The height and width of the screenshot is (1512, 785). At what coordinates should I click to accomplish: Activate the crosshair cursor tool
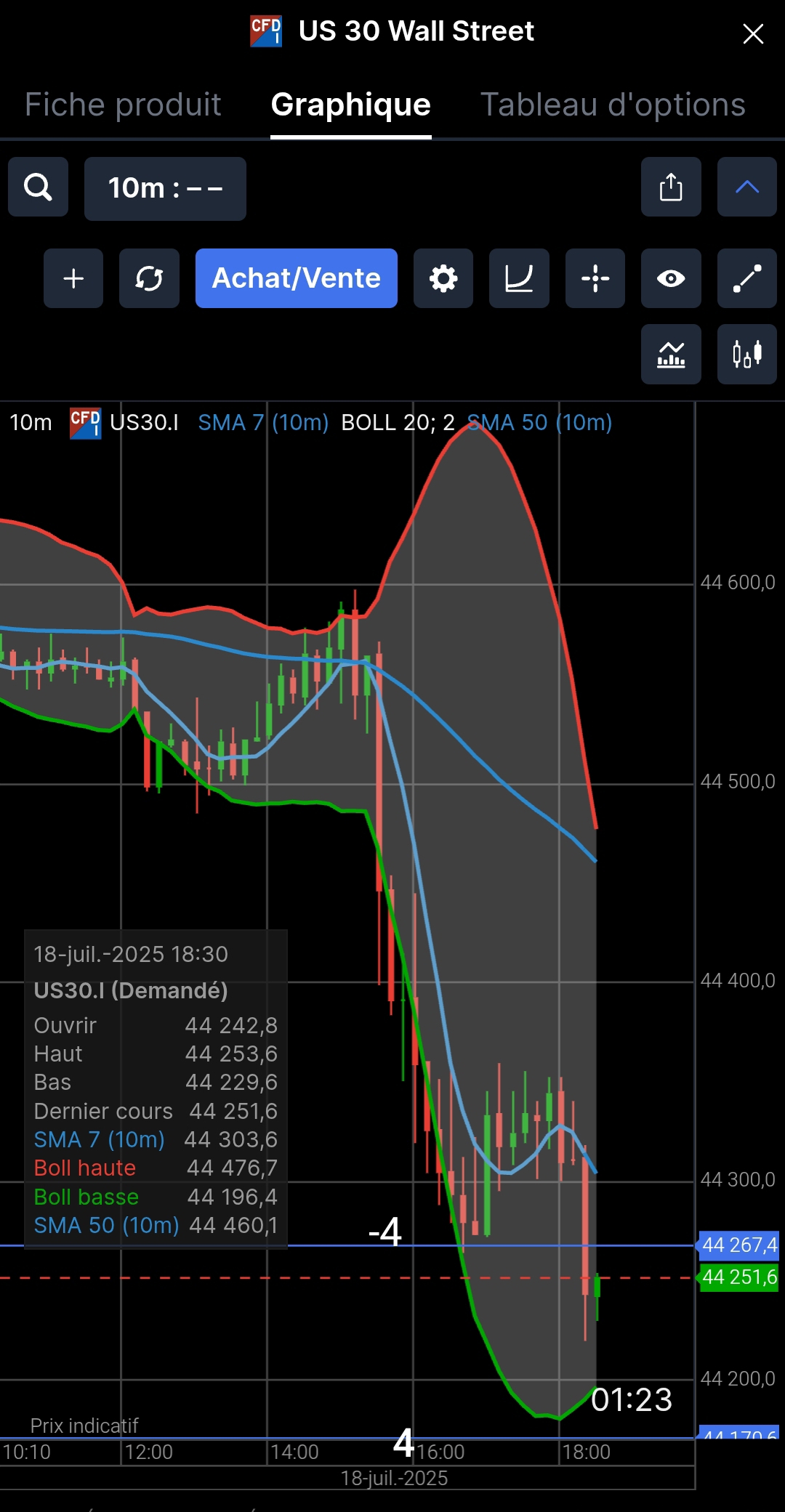coord(595,278)
